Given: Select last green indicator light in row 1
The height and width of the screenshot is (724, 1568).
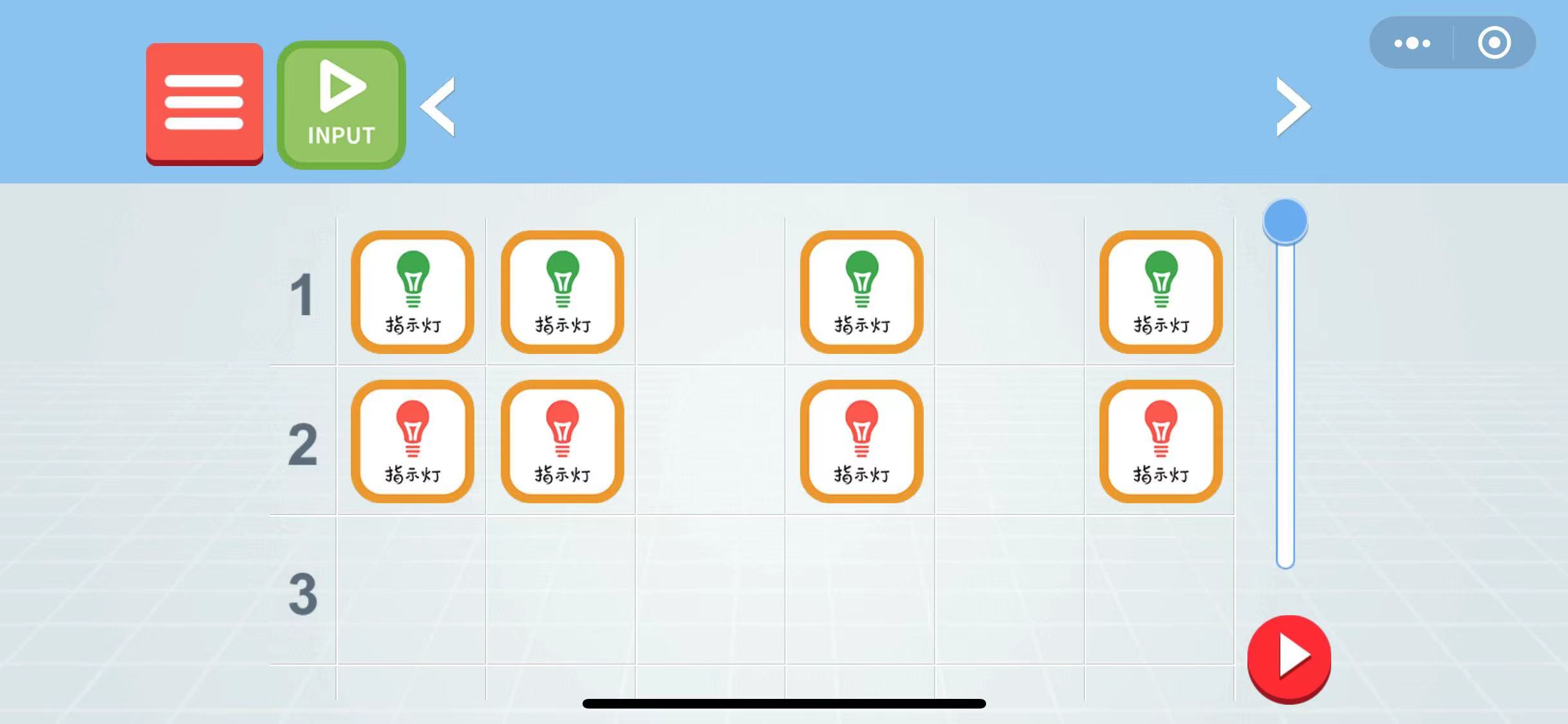Looking at the screenshot, I should click(x=1161, y=292).
